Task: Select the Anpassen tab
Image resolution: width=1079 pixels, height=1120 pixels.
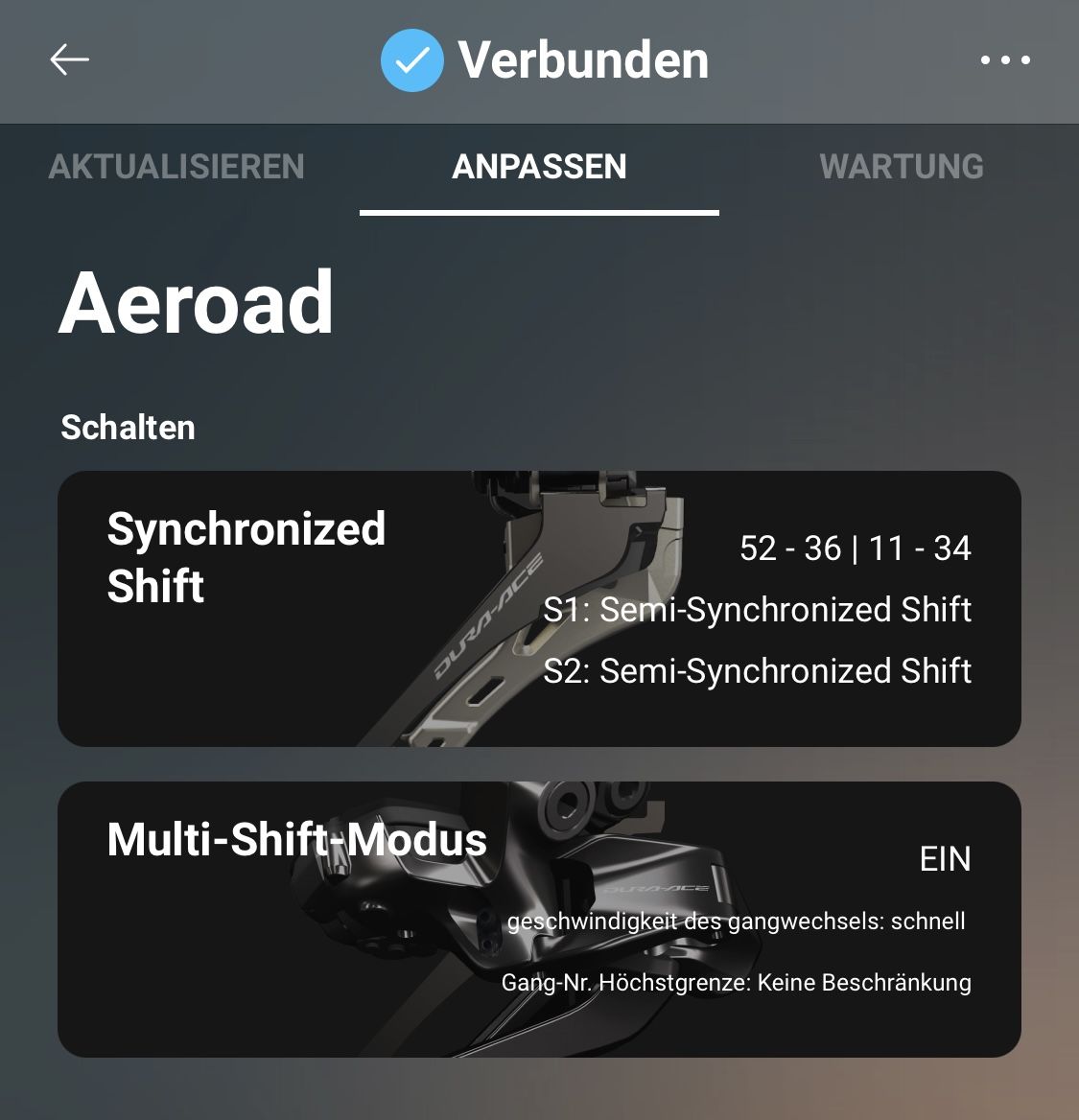Action: tap(539, 167)
